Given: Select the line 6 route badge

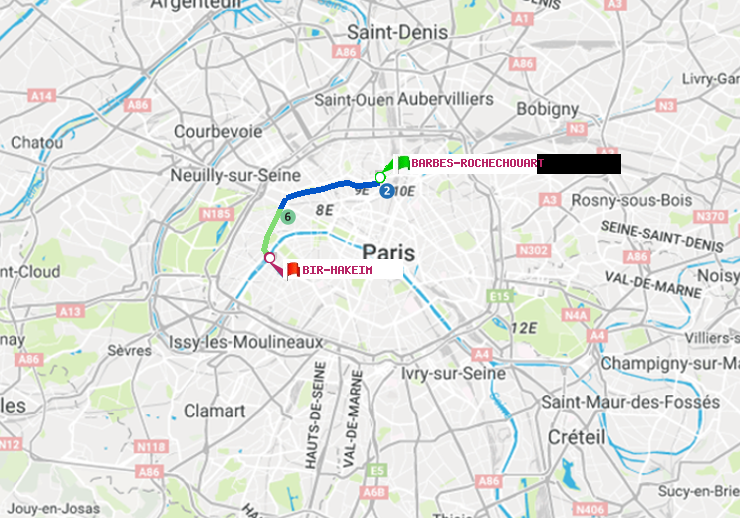Looking at the screenshot, I should click(288, 217).
